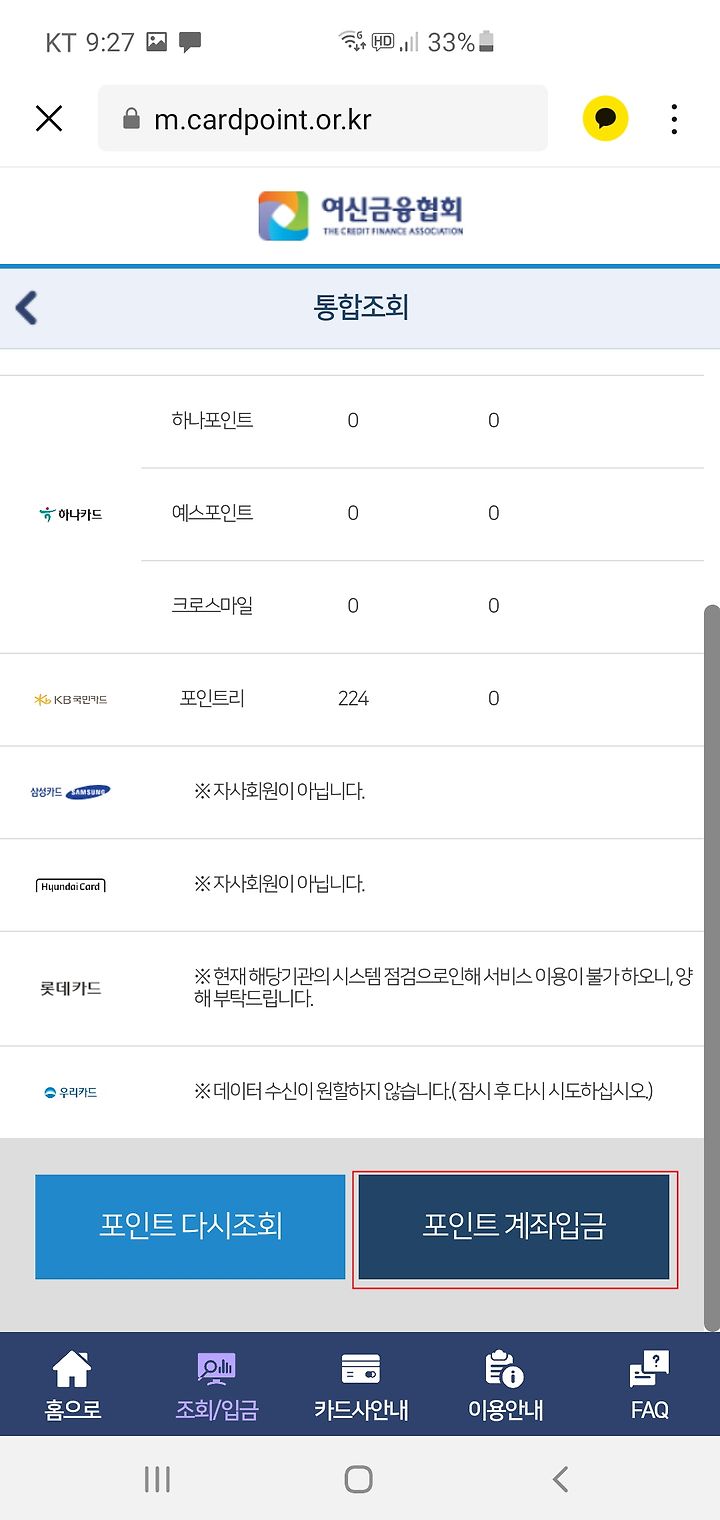Switch to 조회/입금 tab

point(217,1385)
